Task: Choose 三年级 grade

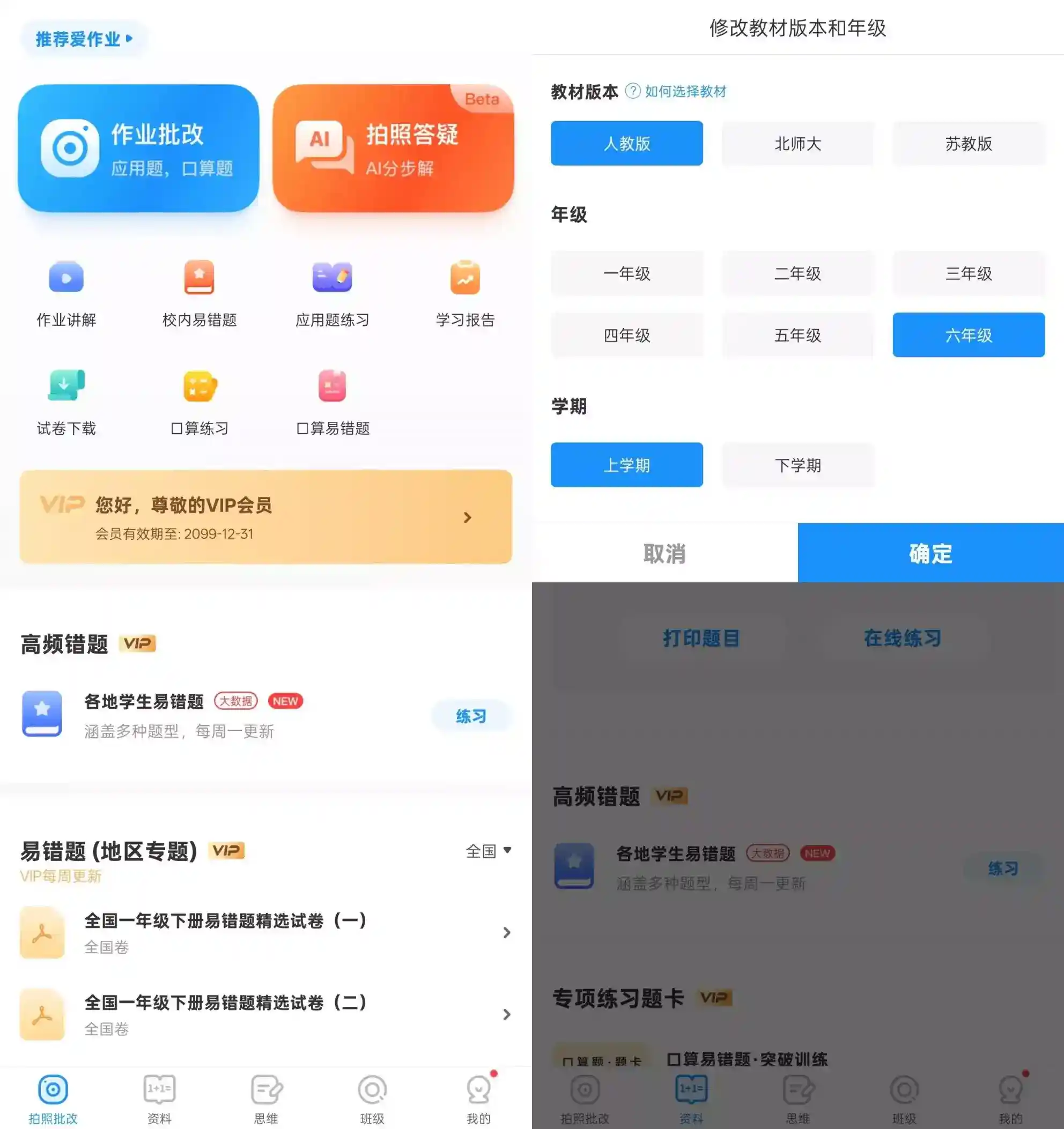Action: [x=969, y=273]
